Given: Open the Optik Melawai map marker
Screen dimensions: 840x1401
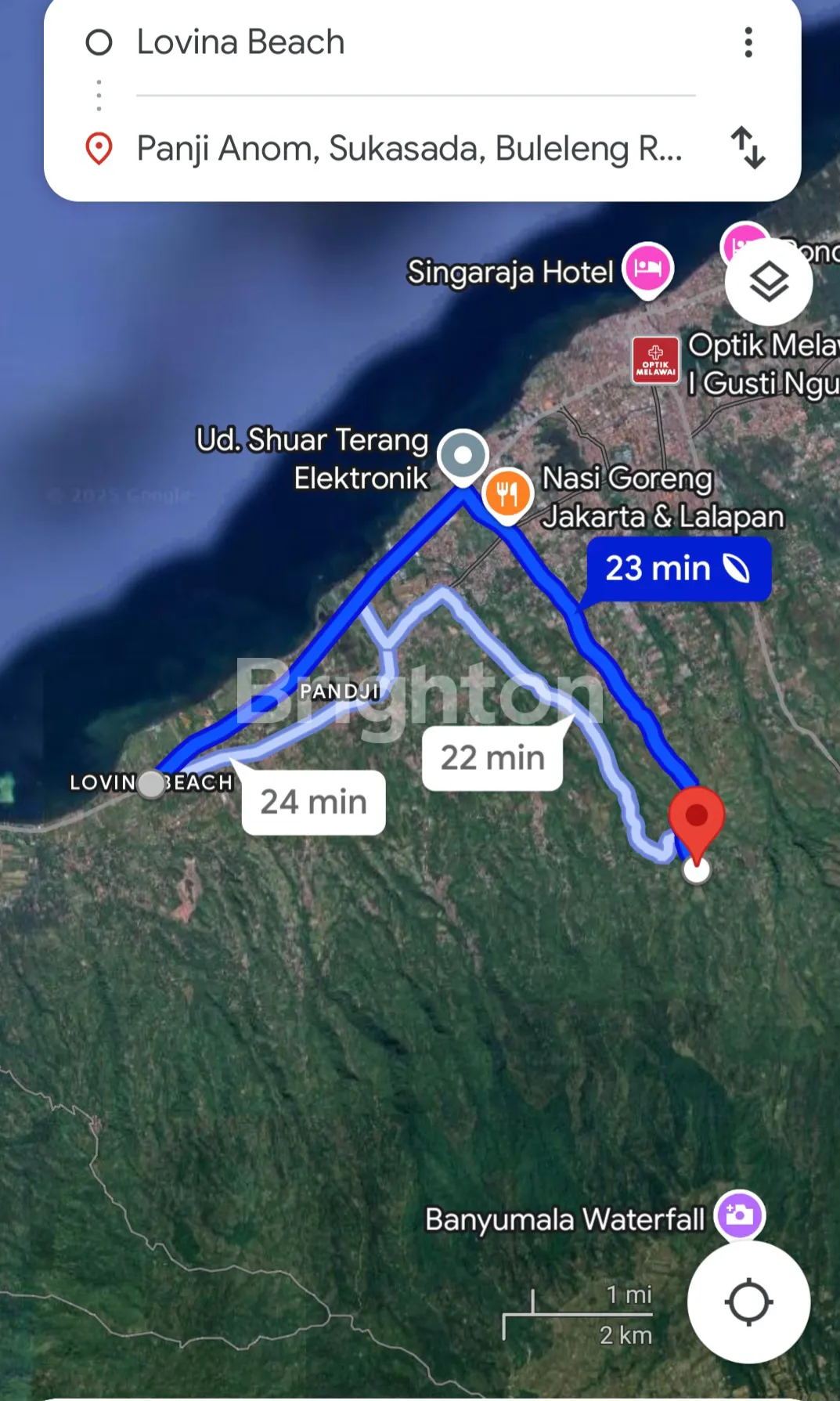Looking at the screenshot, I should [x=656, y=361].
